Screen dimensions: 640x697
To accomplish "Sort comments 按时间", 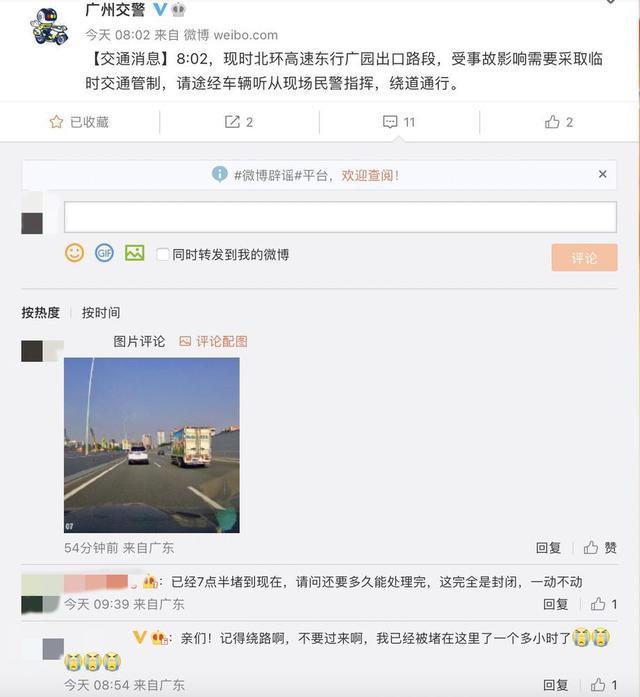I will [101, 313].
